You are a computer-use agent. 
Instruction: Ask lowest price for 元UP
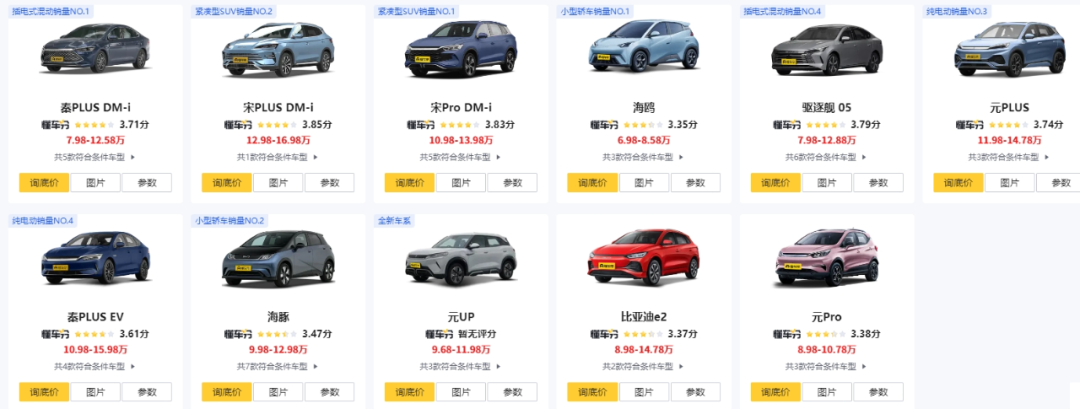409,392
